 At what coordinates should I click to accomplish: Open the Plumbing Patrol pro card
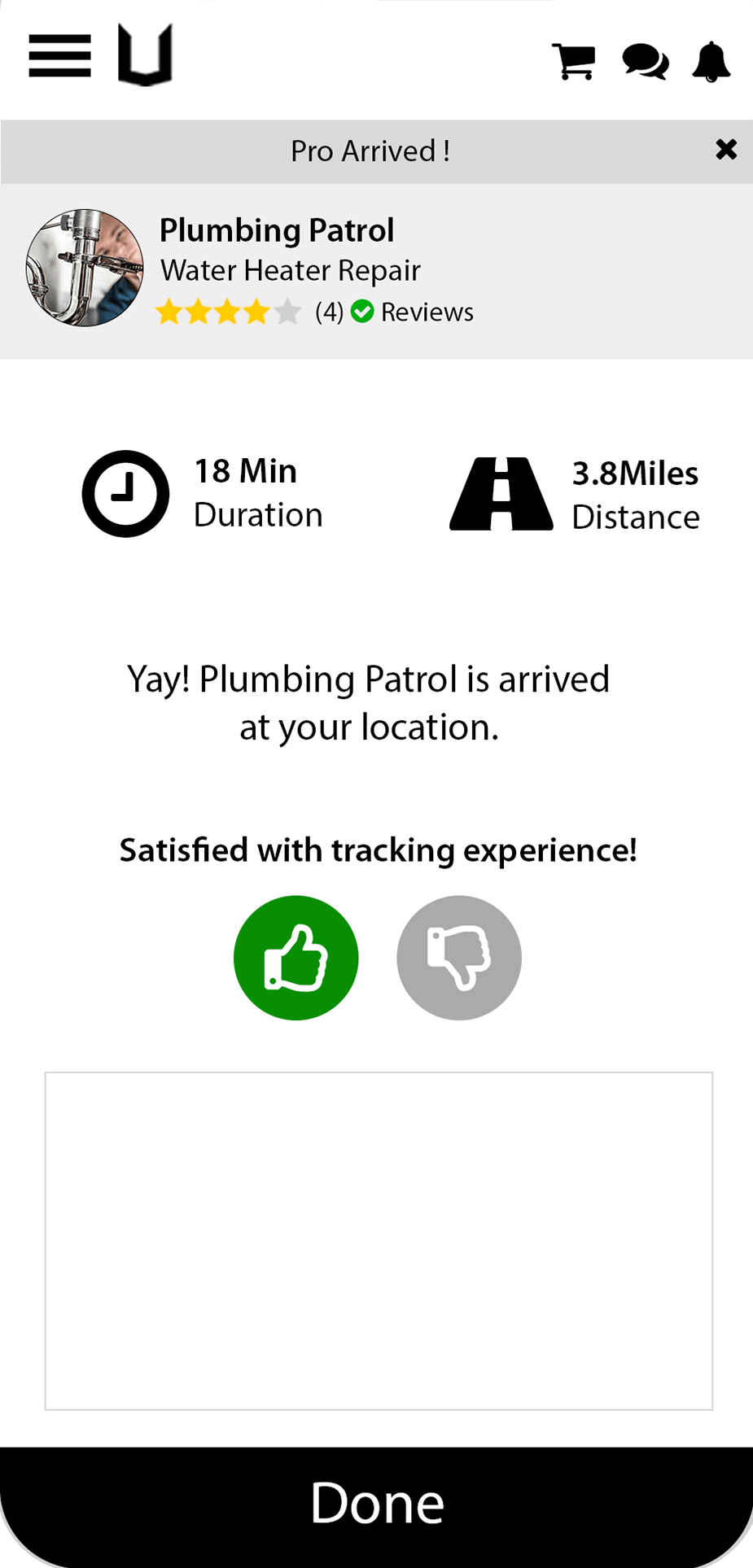point(277,230)
